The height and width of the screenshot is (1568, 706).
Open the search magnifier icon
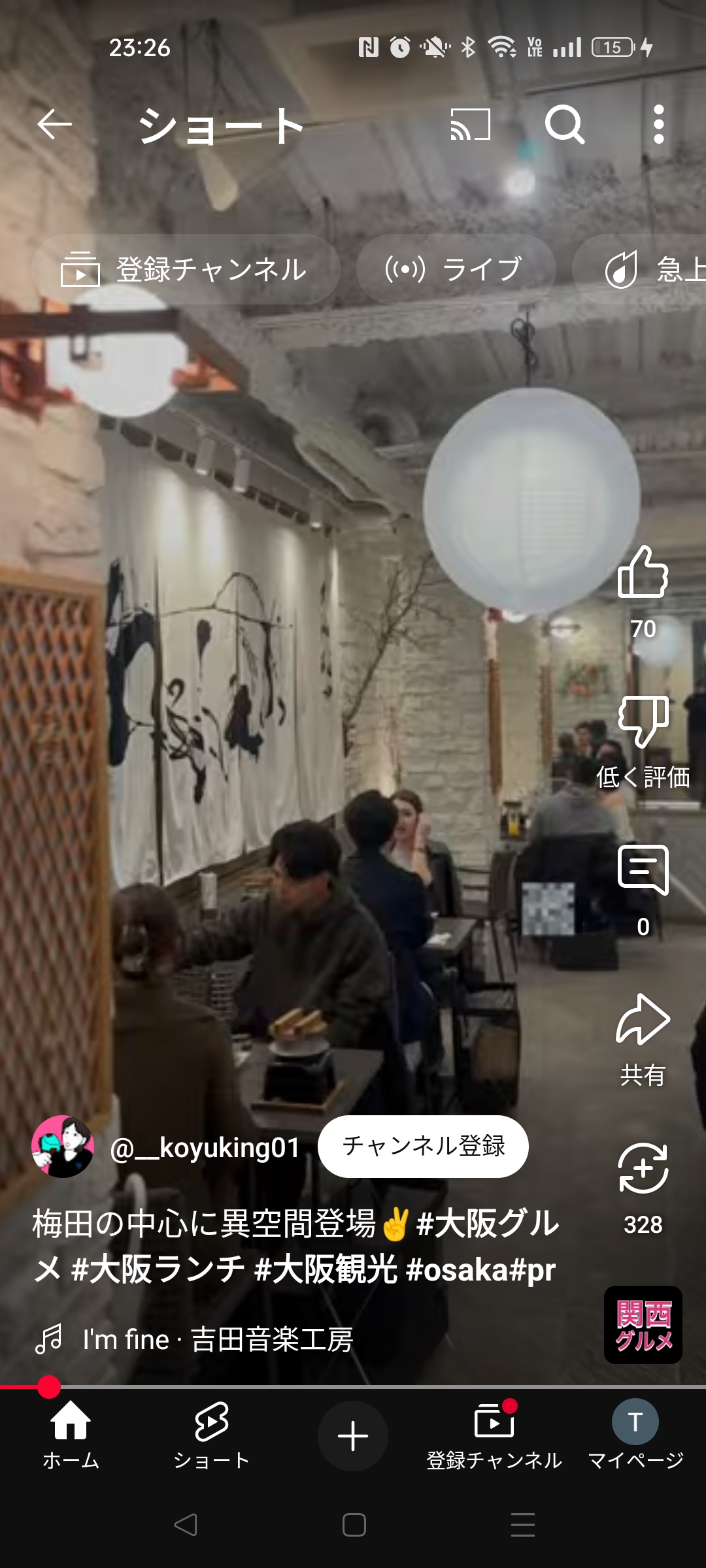point(565,124)
